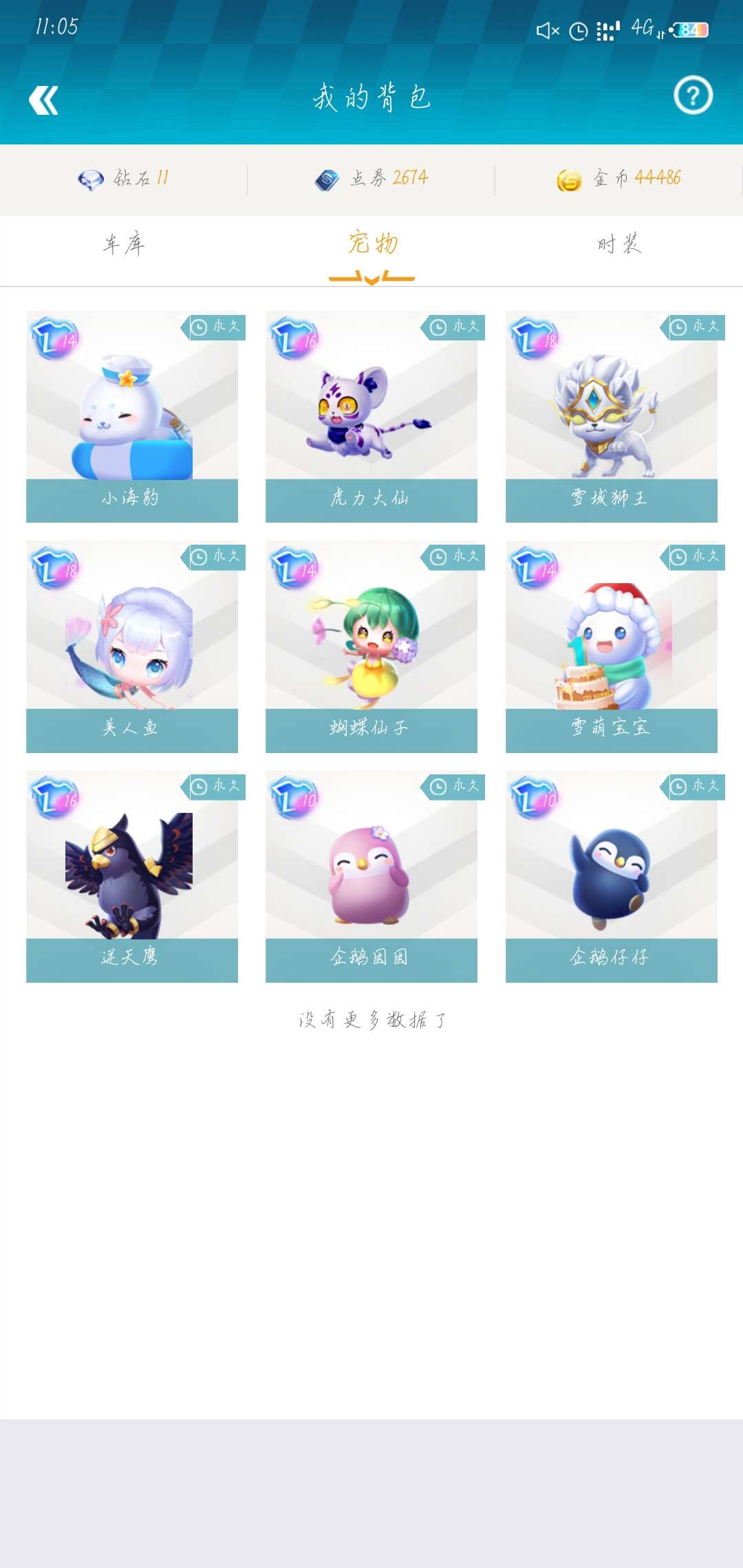Select the 宠物 tab
The image size is (743, 1568).
371,244
